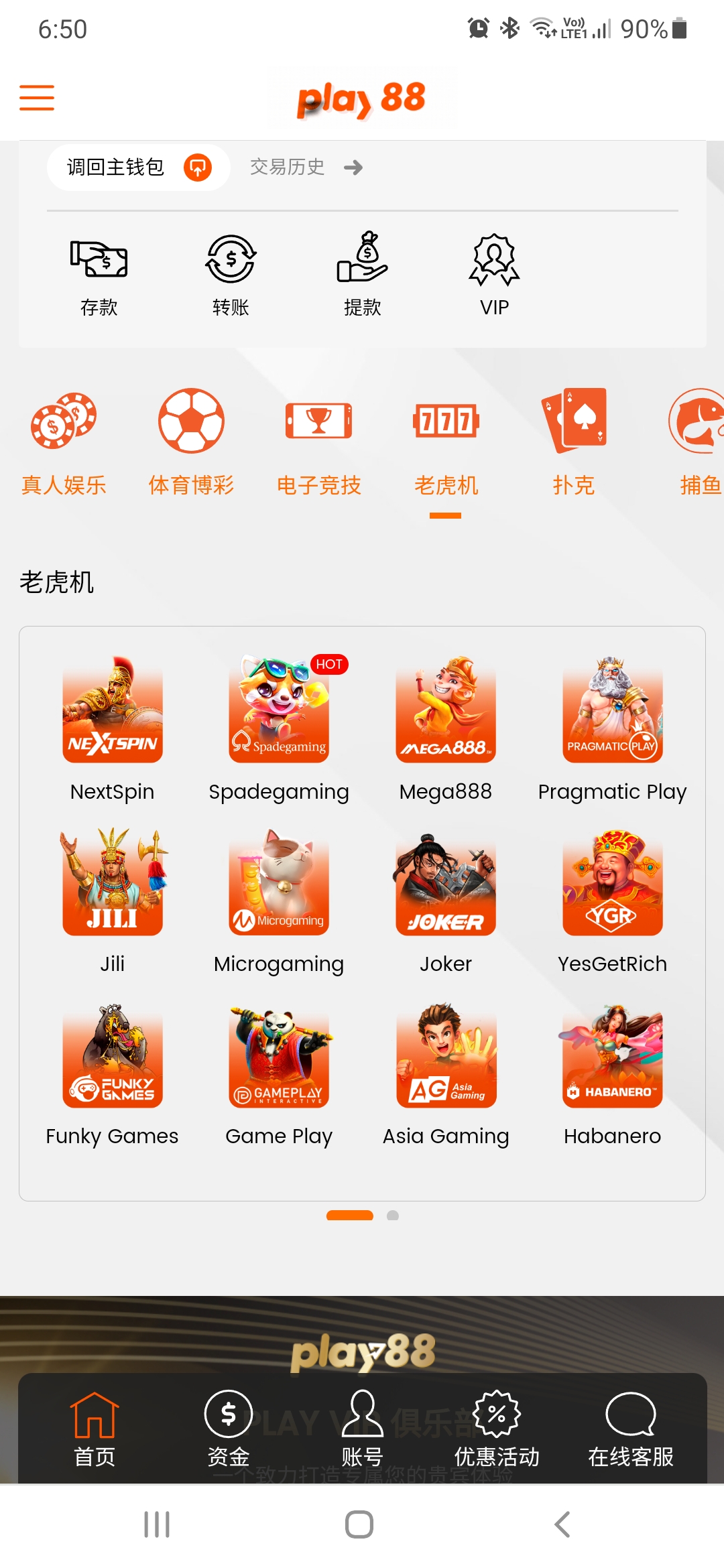The image size is (724, 1568).
Task: Open the 存款 deposit option
Action: (99, 275)
